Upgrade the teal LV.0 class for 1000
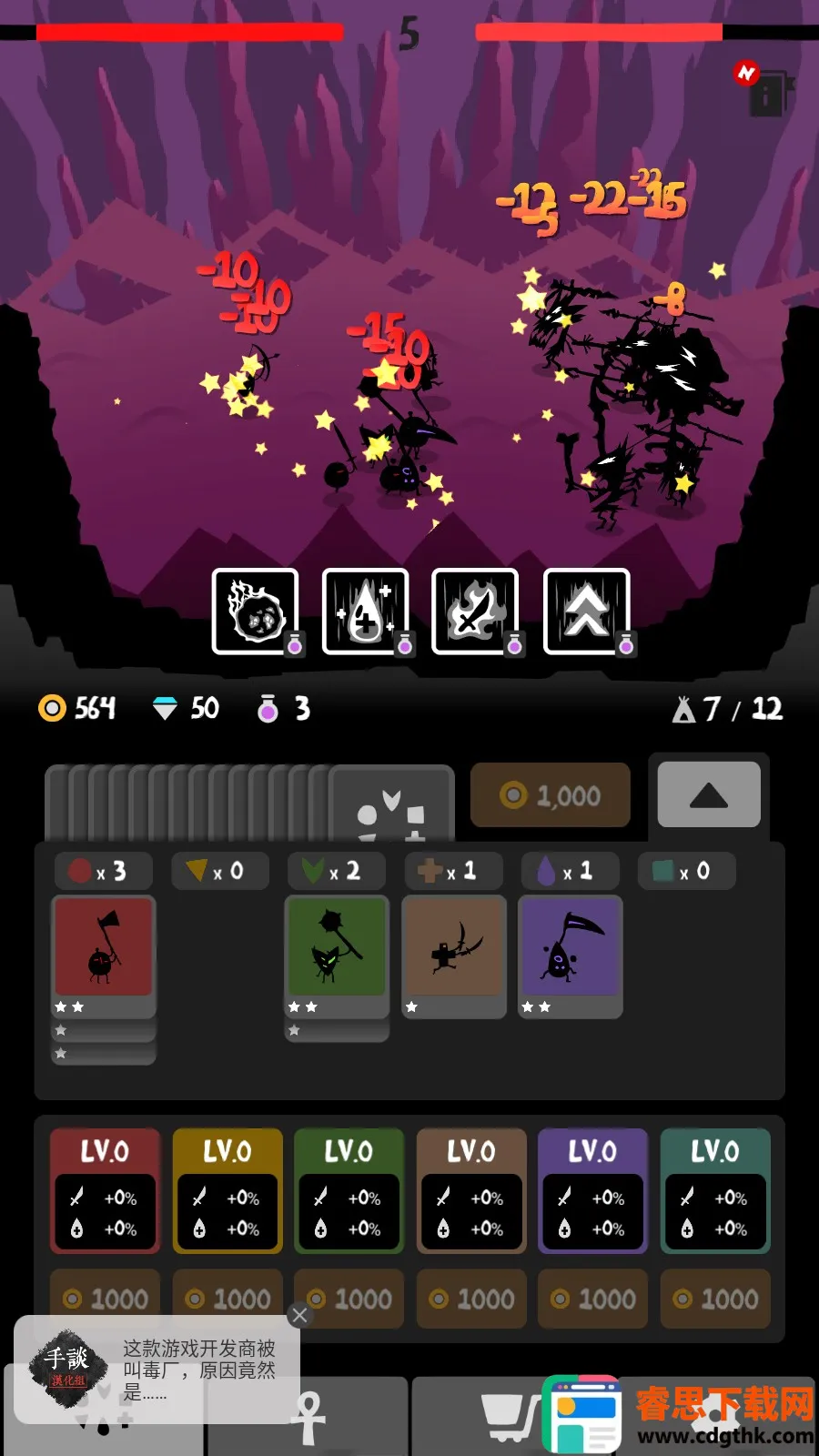 click(715, 1299)
